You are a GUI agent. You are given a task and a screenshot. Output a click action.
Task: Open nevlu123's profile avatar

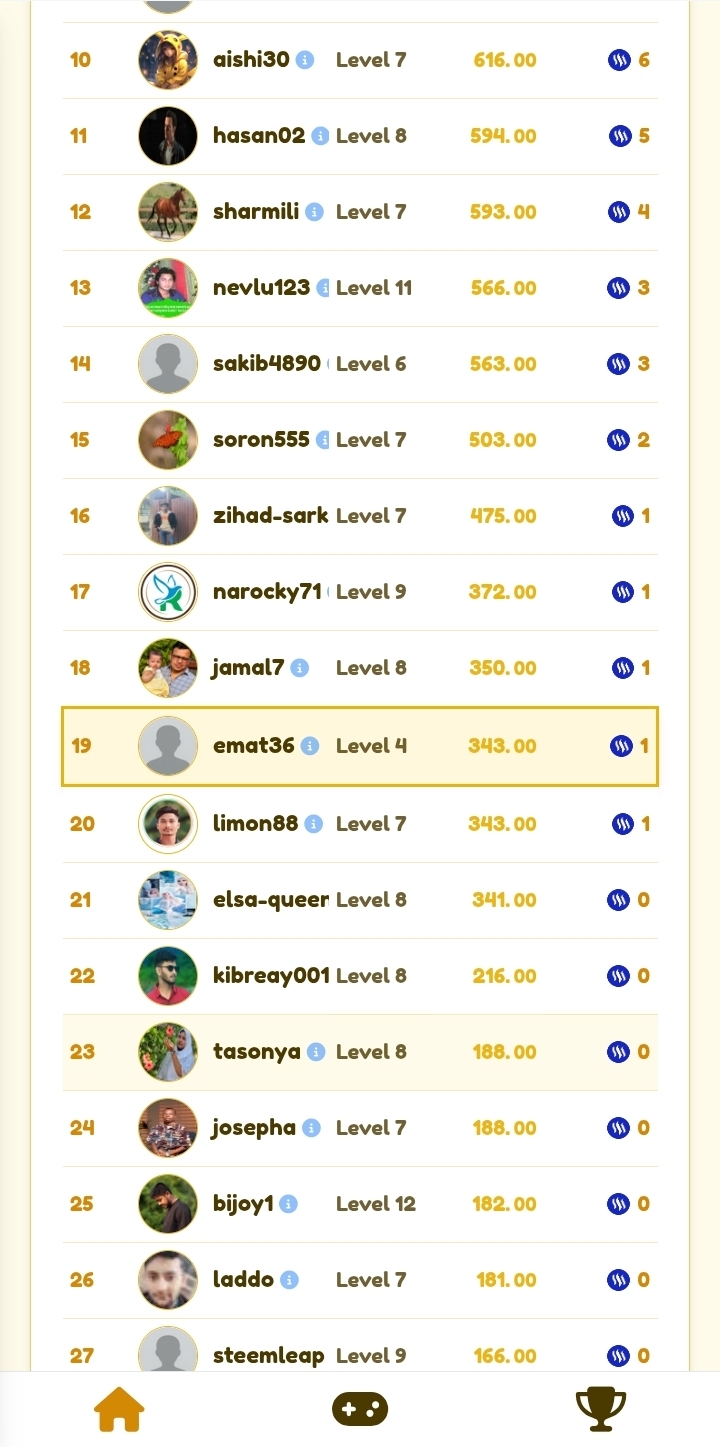[x=168, y=288]
